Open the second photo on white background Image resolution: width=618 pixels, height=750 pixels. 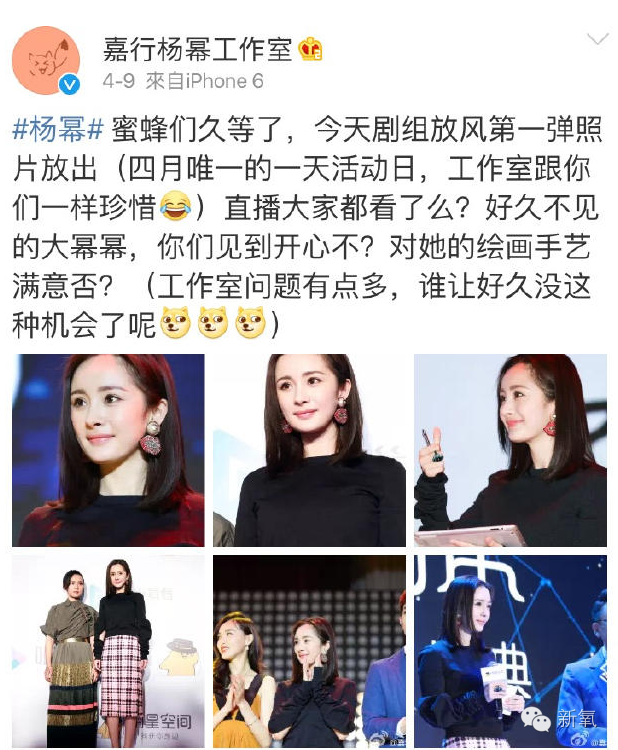(x=309, y=450)
